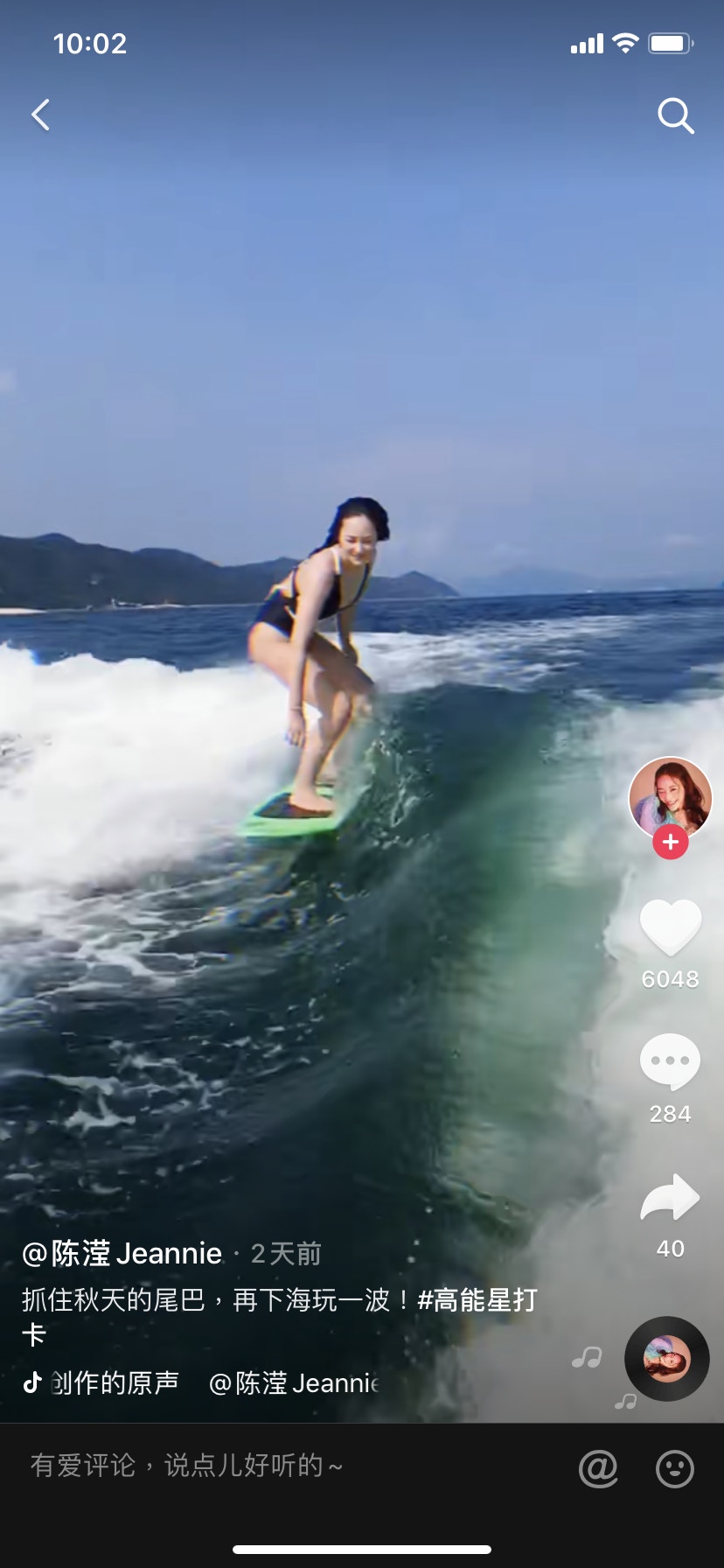
Task: Share this video via the arrow icon
Action: (x=670, y=1199)
